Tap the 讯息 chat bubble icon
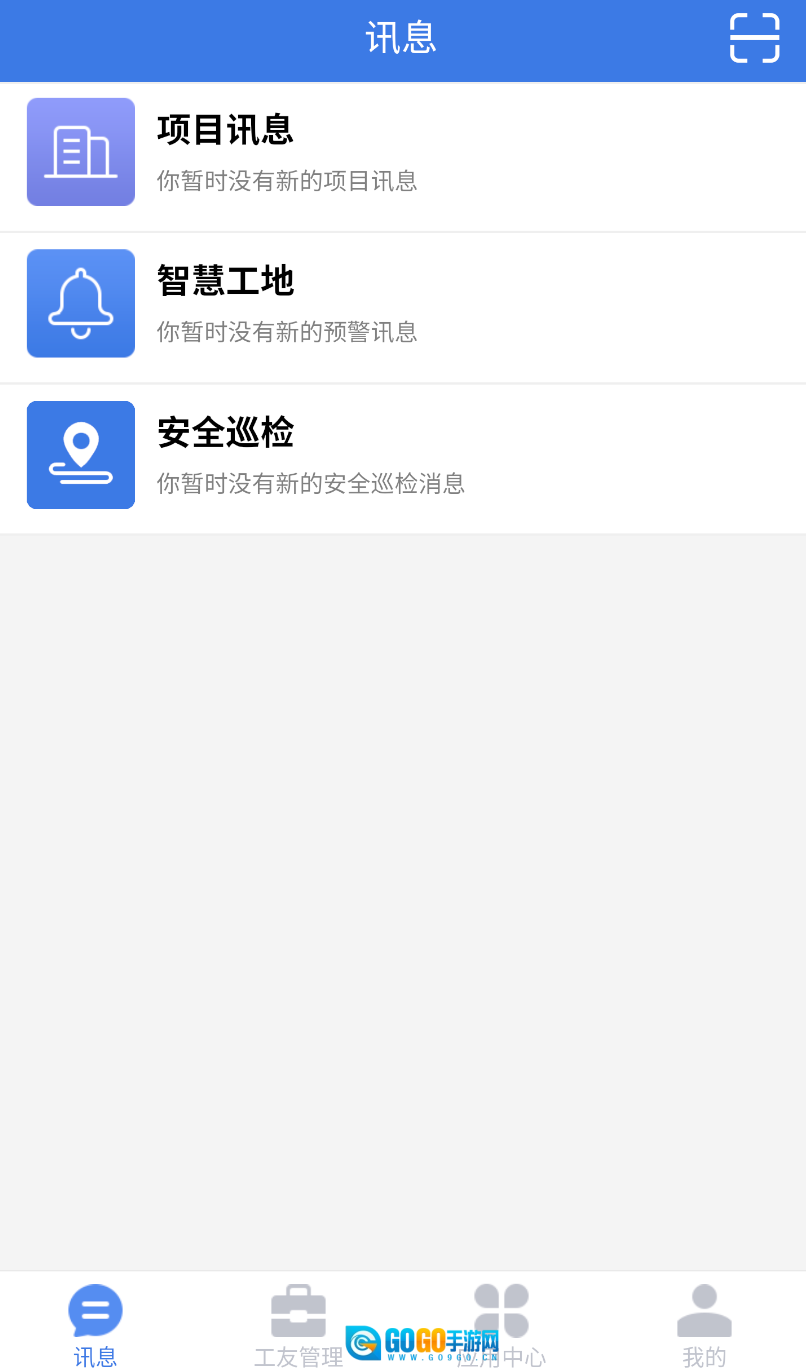The image size is (806, 1371). click(95, 1309)
